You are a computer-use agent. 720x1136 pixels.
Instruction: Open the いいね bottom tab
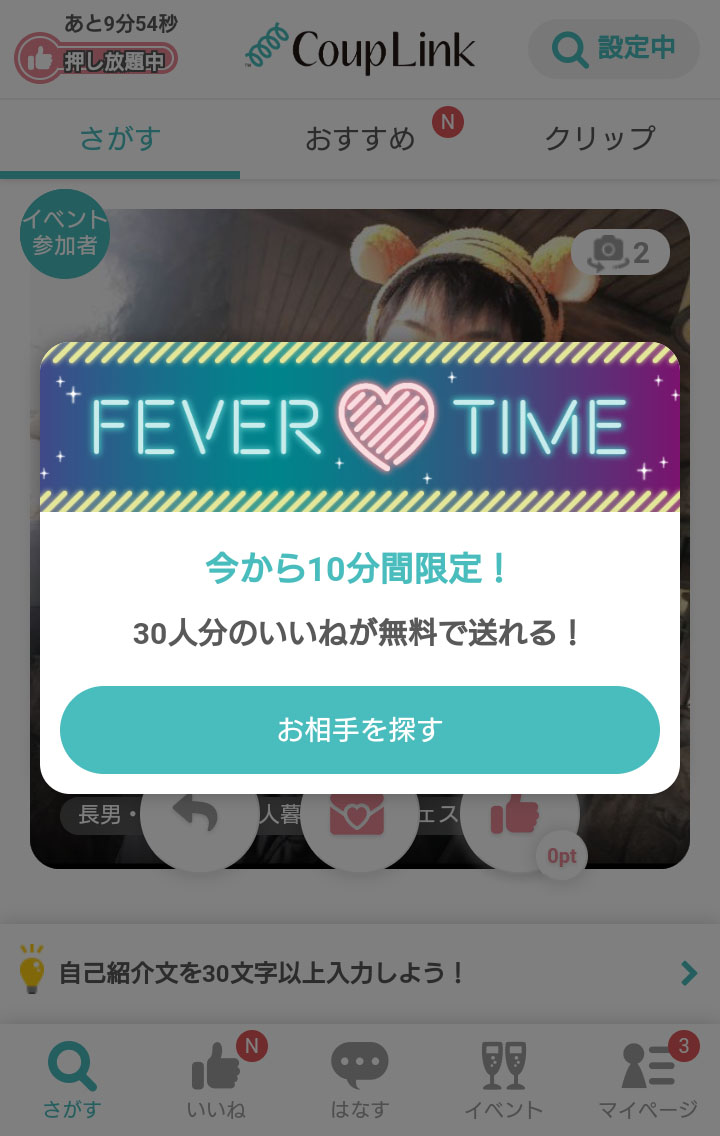pos(216,1080)
